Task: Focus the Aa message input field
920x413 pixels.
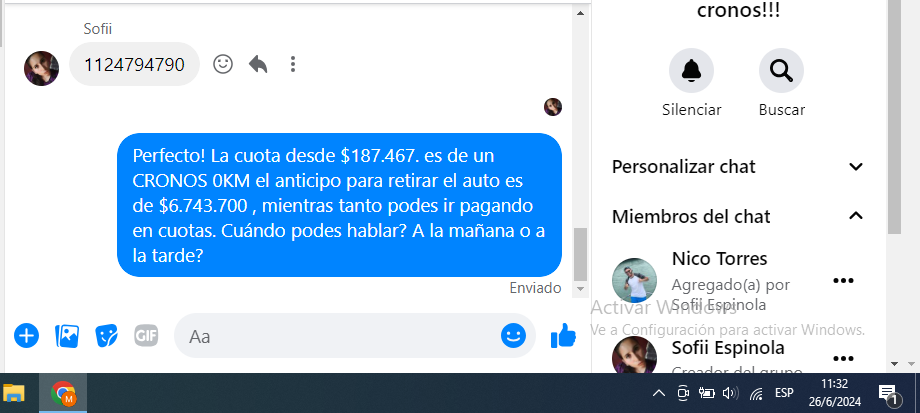Action: [340, 336]
